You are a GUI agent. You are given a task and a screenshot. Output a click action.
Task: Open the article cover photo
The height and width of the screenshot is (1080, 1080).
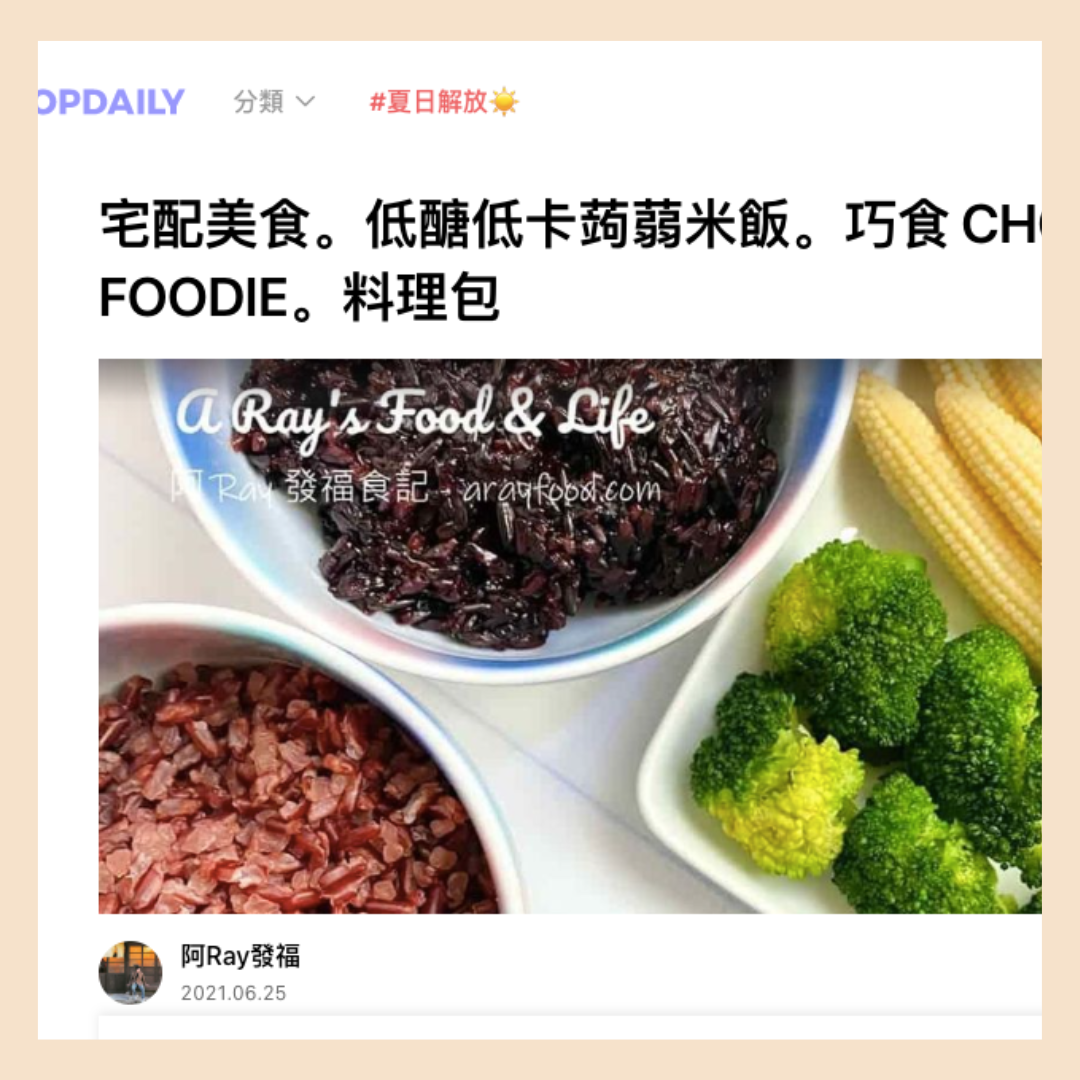tap(570, 636)
